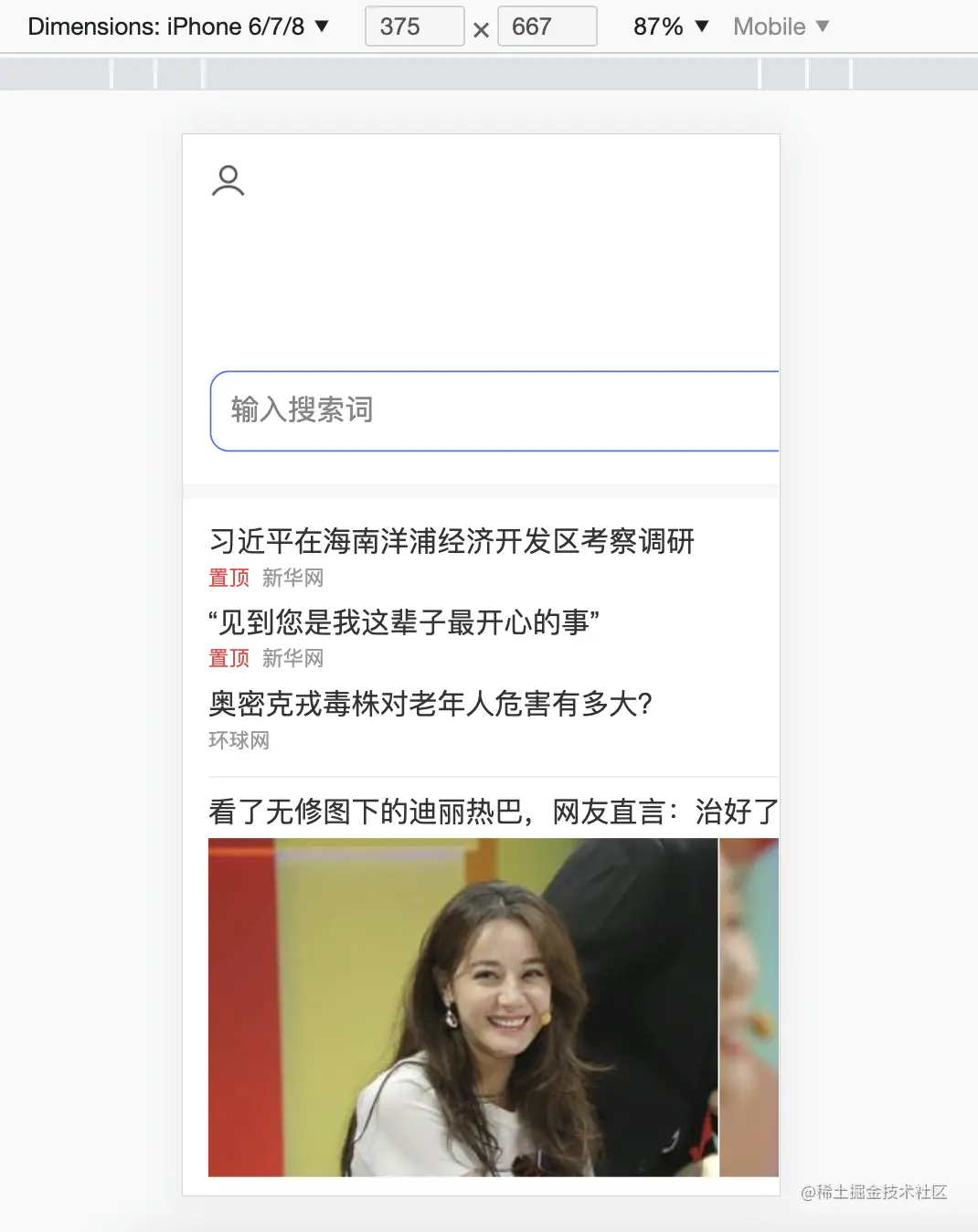Screen dimensions: 978x1232
Task: Open news “见到您是我这辈子最开心的事”
Action: point(404,622)
